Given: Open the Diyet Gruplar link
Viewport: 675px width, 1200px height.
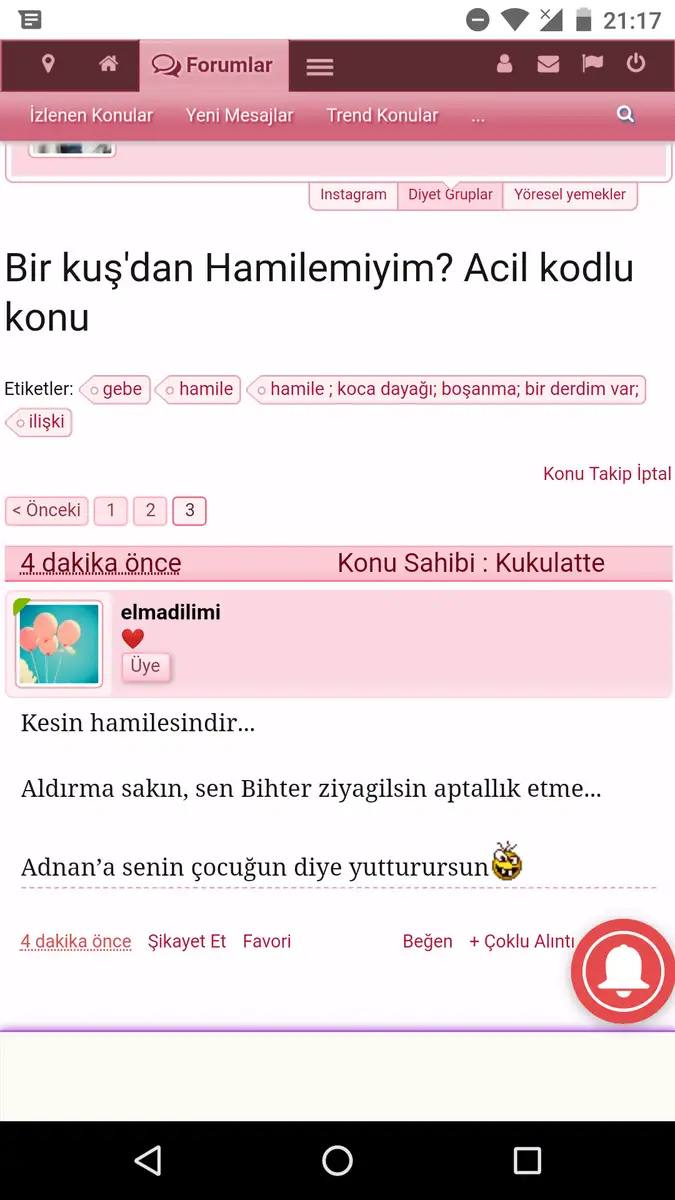Looking at the screenshot, I should coord(450,195).
